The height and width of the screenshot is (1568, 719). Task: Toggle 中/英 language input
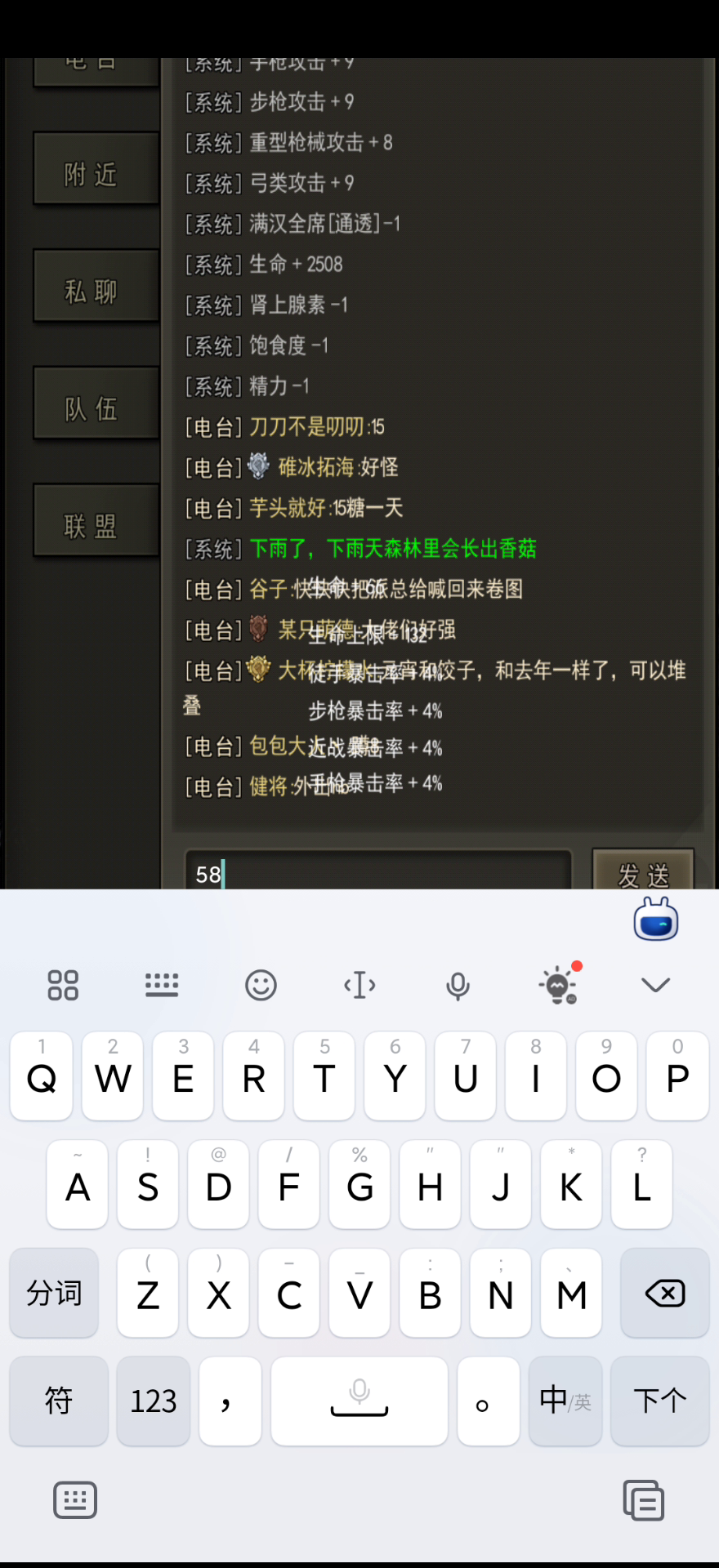coord(565,1401)
